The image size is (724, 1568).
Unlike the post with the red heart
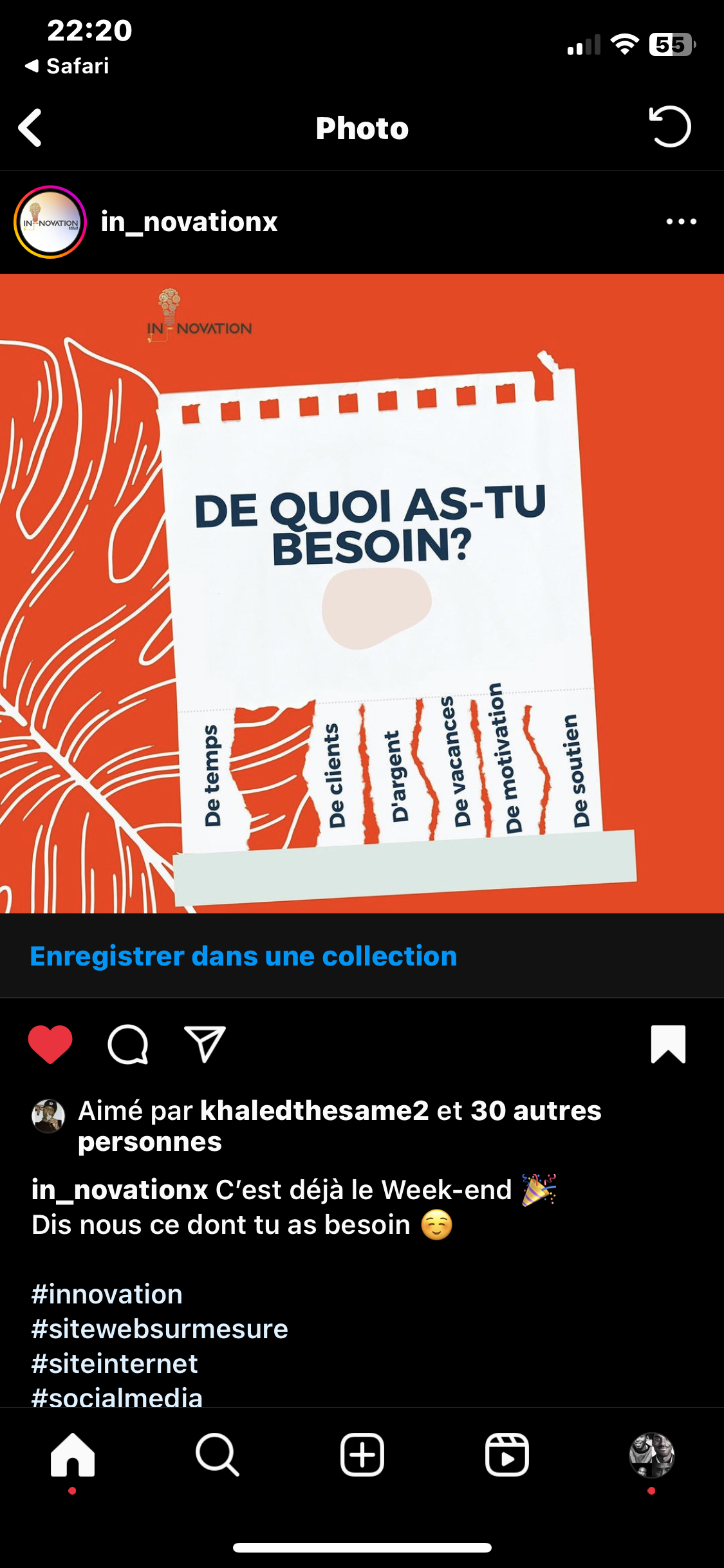(50, 1044)
